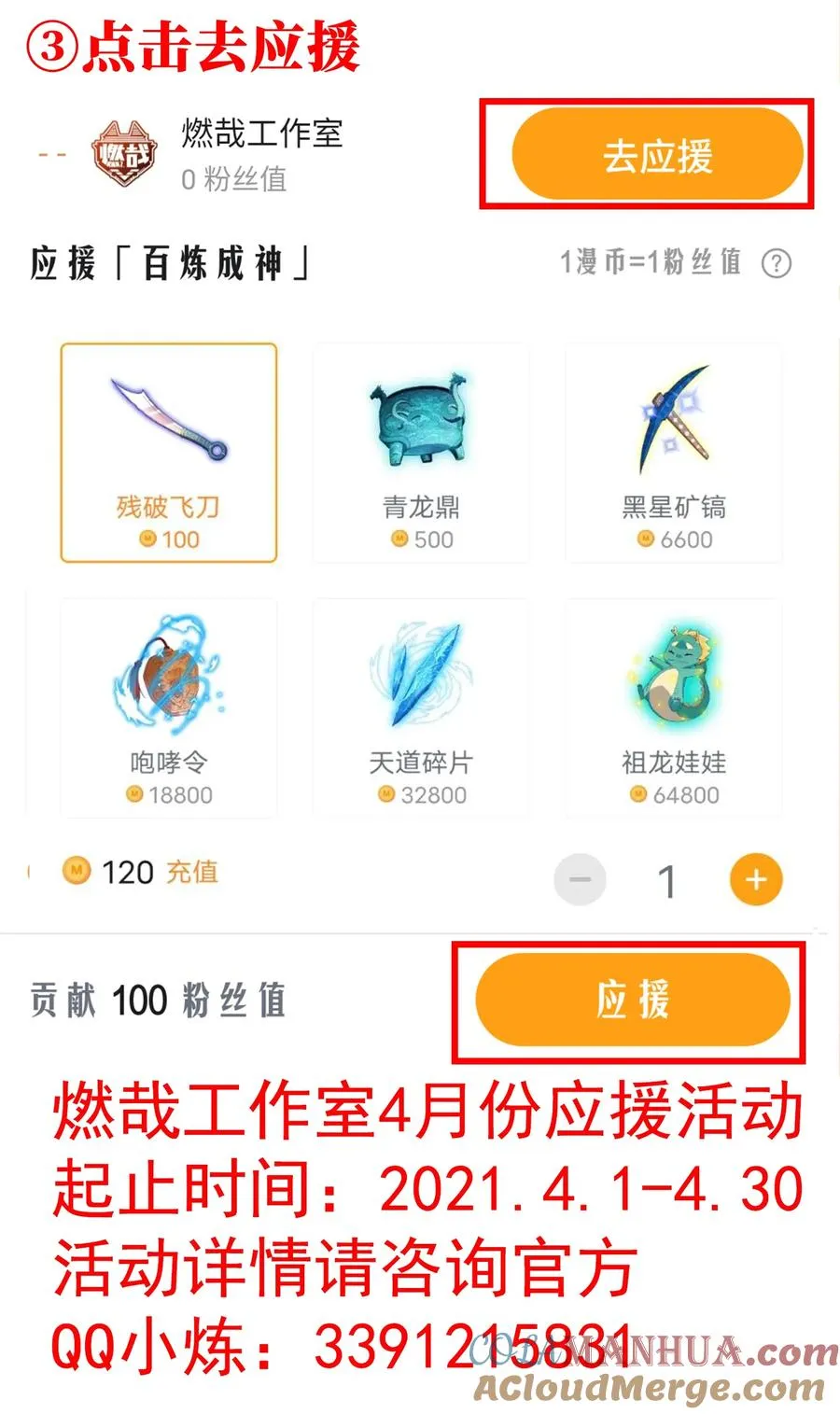Viewport: 840px width, 1414px height.
Task: Open the 粉丝值 help question mark
Action: pos(776,264)
